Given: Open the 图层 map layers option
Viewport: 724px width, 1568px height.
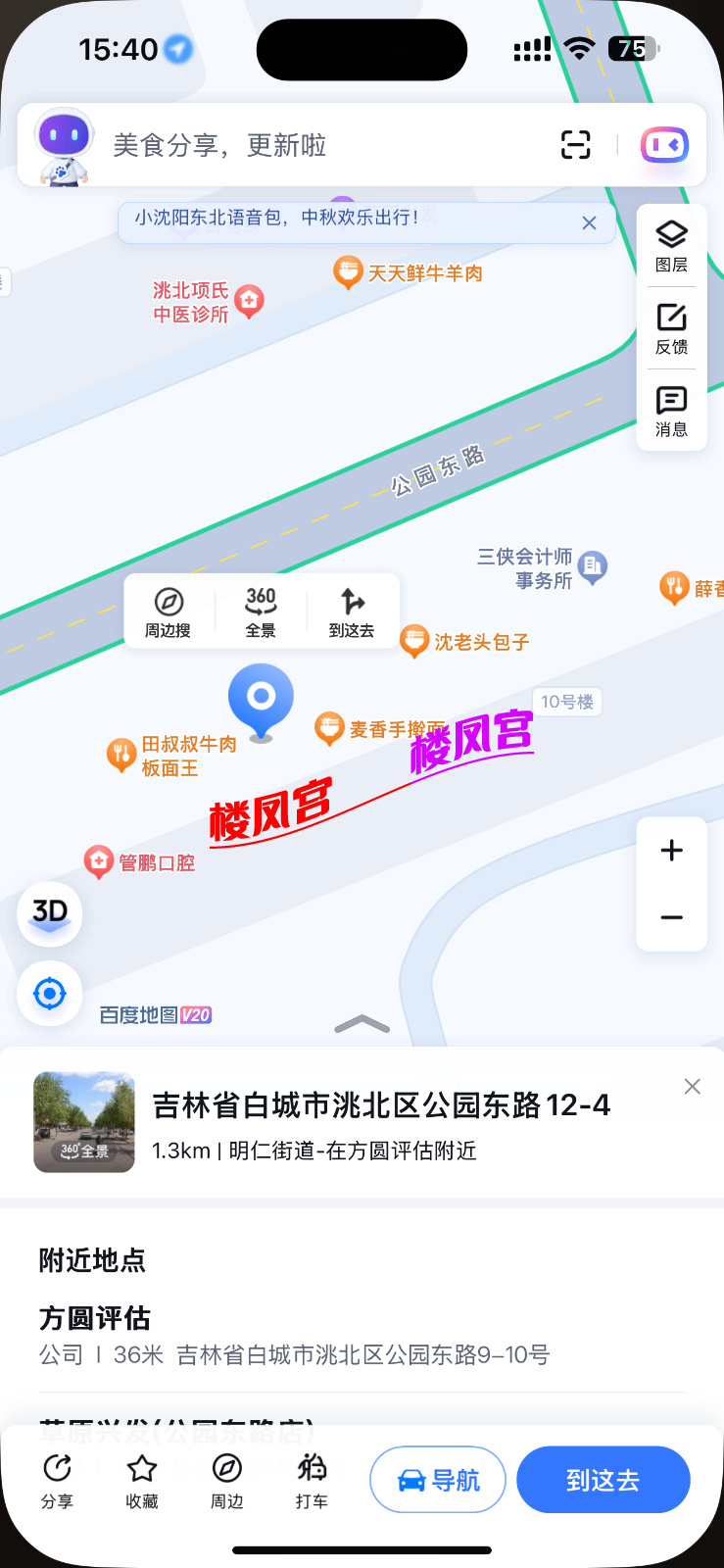Looking at the screenshot, I should point(671,246).
